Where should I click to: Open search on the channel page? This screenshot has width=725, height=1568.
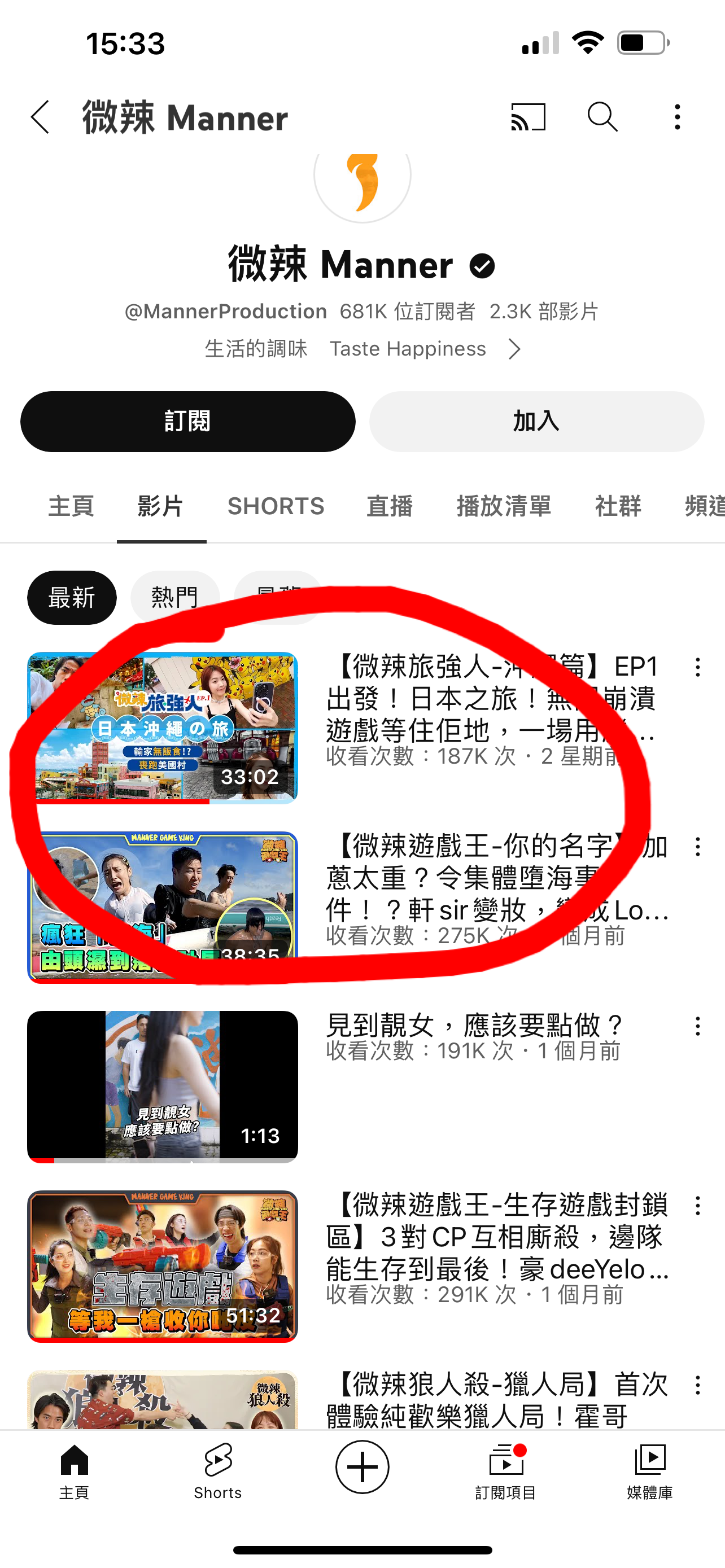point(602,118)
